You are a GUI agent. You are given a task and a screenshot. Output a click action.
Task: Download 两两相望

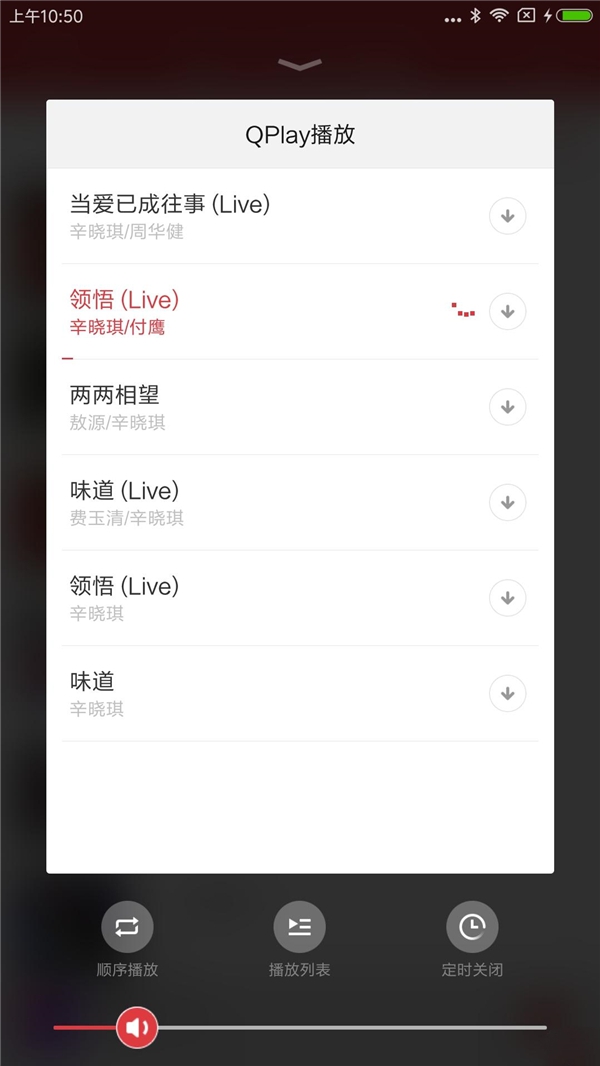[x=508, y=407]
